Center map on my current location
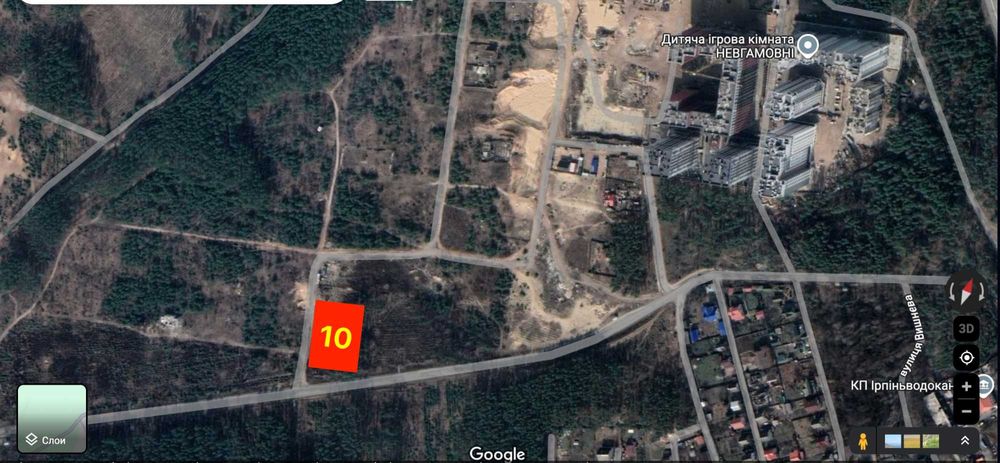The width and height of the screenshot is (1000, 463). [x=967, y=357]
